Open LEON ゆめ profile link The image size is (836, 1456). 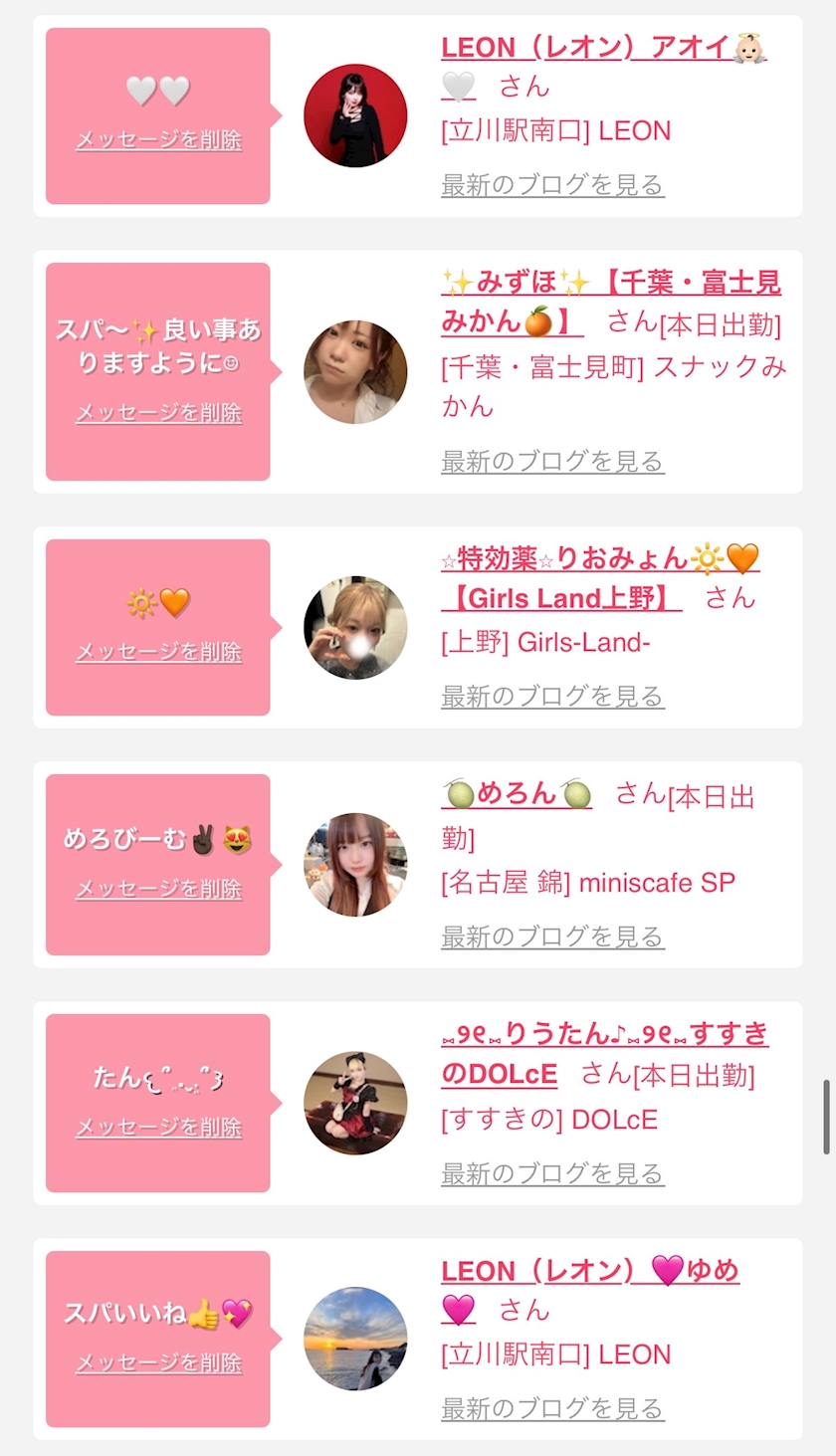click(x=589, y=1272)
